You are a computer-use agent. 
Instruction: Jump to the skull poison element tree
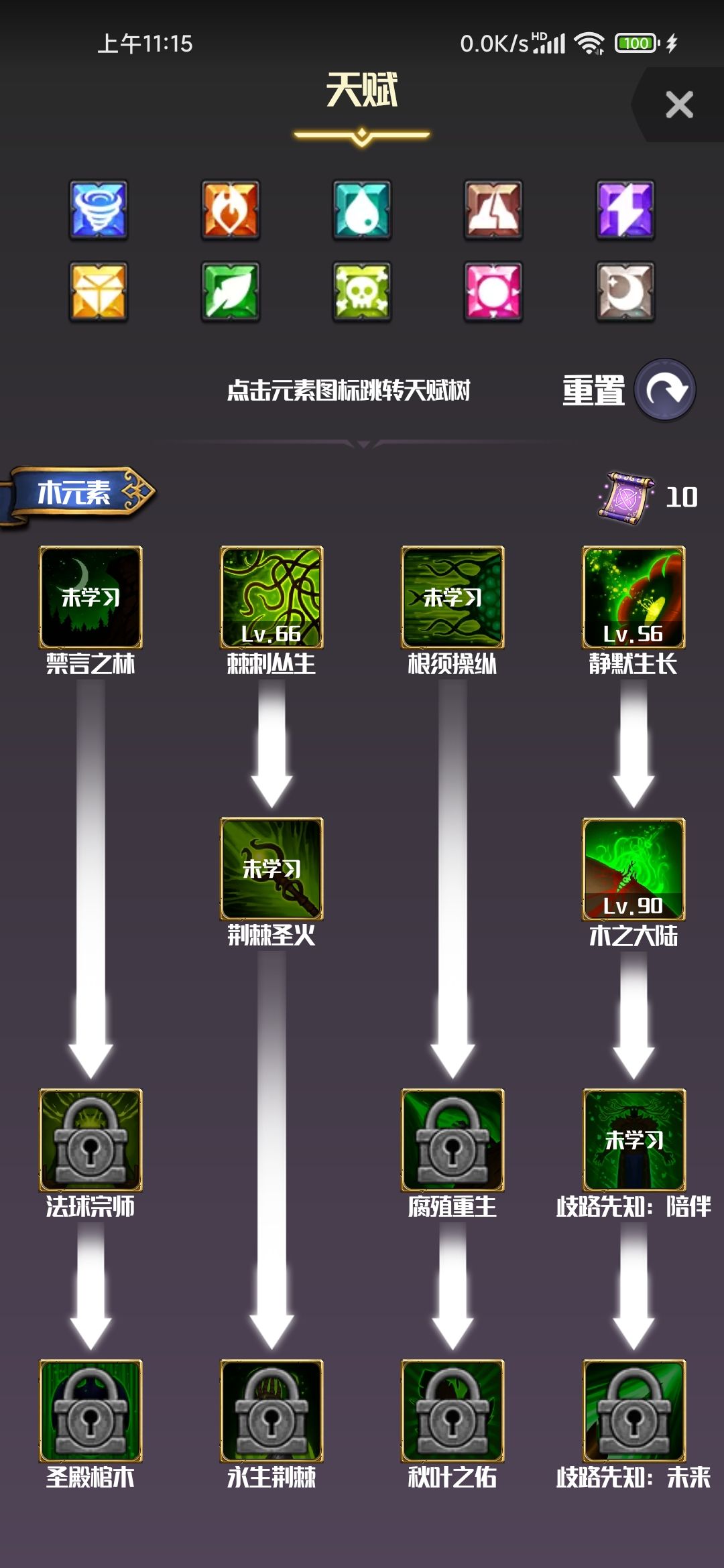(362, 291)
